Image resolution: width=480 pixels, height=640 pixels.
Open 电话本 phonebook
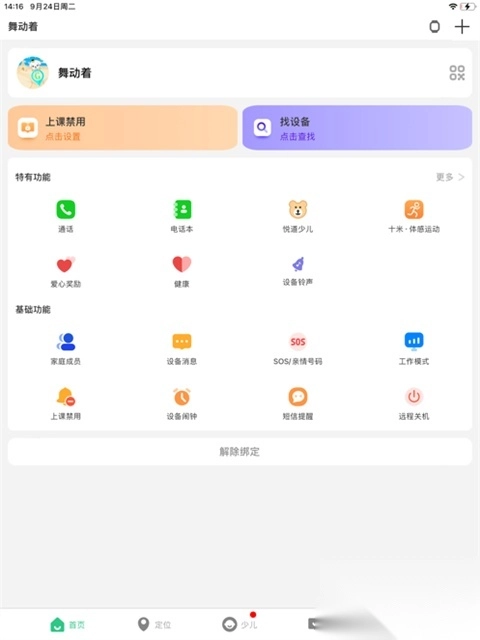(x=182, y=216)
